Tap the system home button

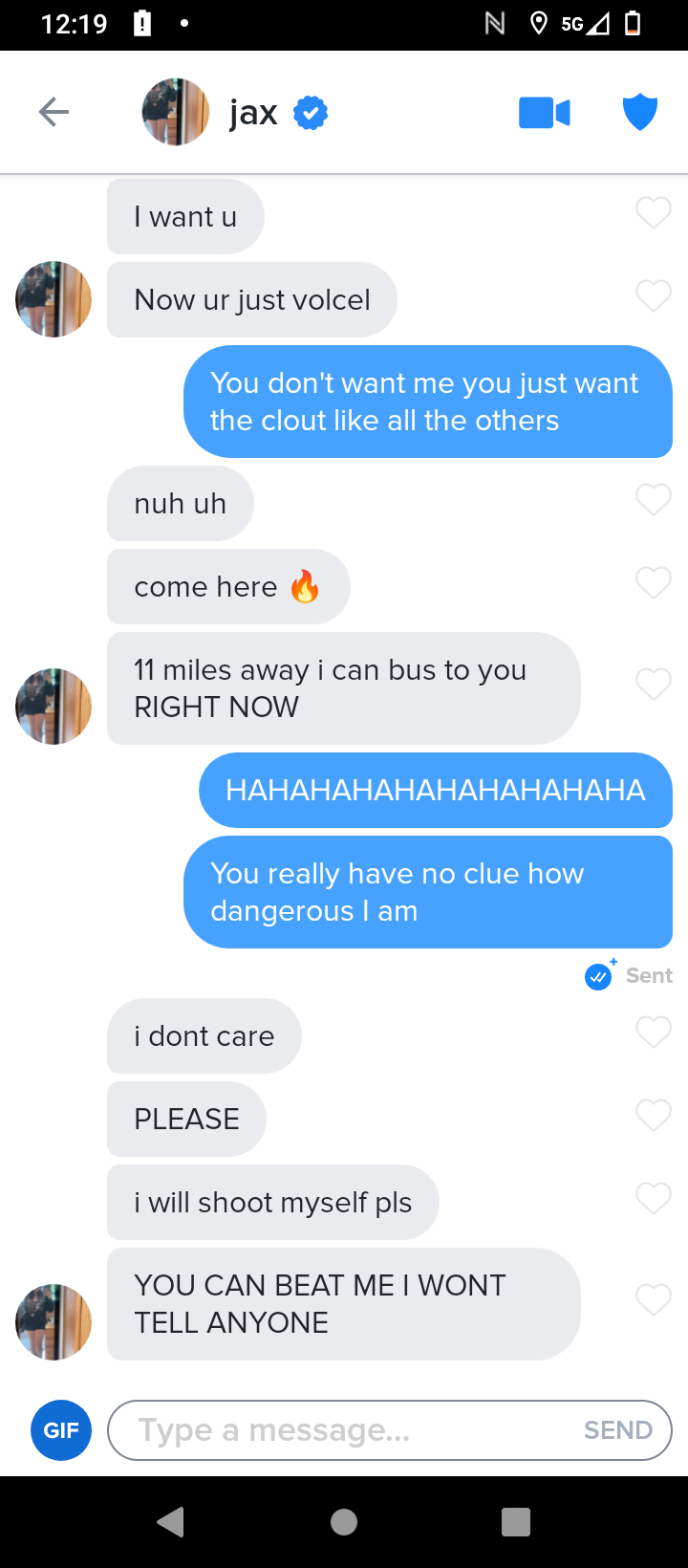coord(344,1522)
